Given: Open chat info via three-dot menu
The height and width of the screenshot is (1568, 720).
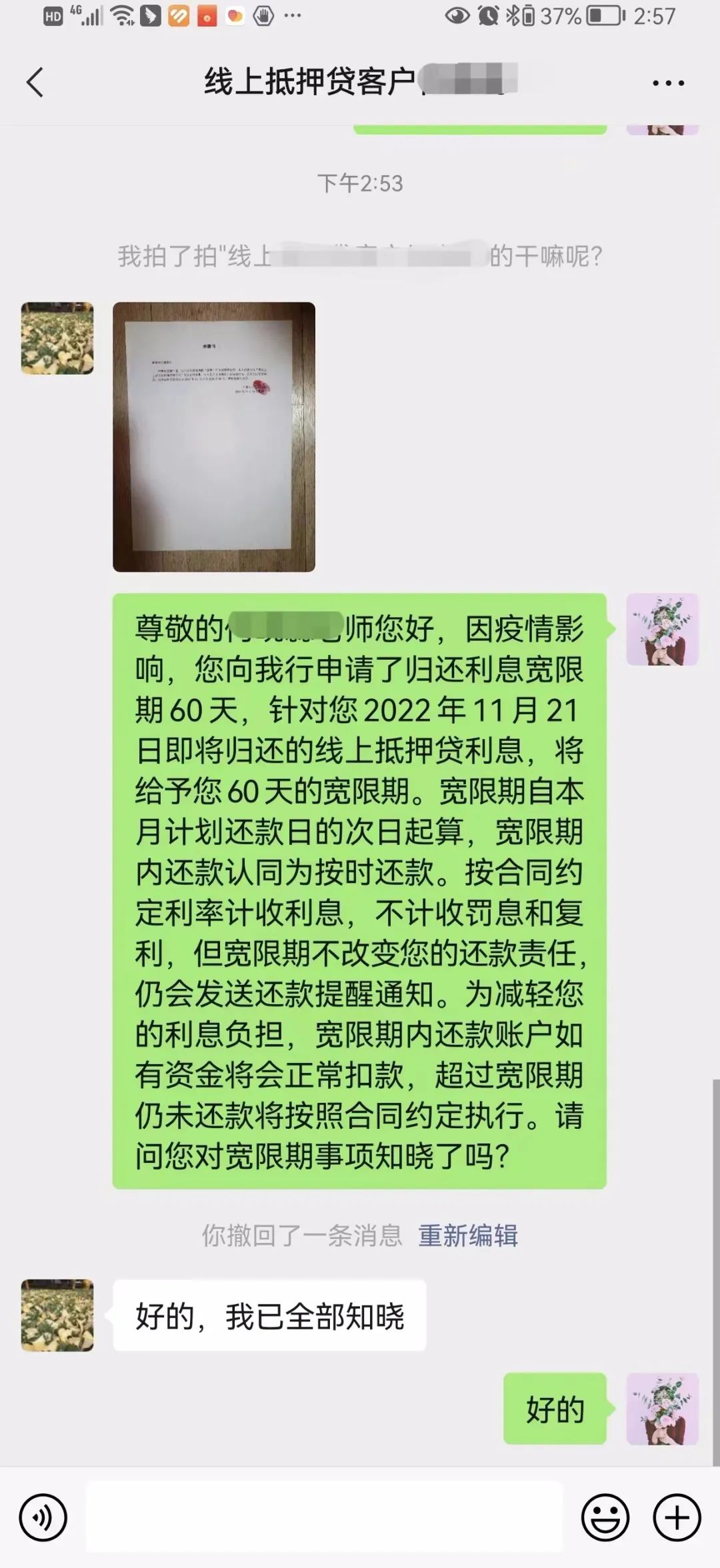Looking at the screenshot, I should pyautogui.click(x=668, y=83).
